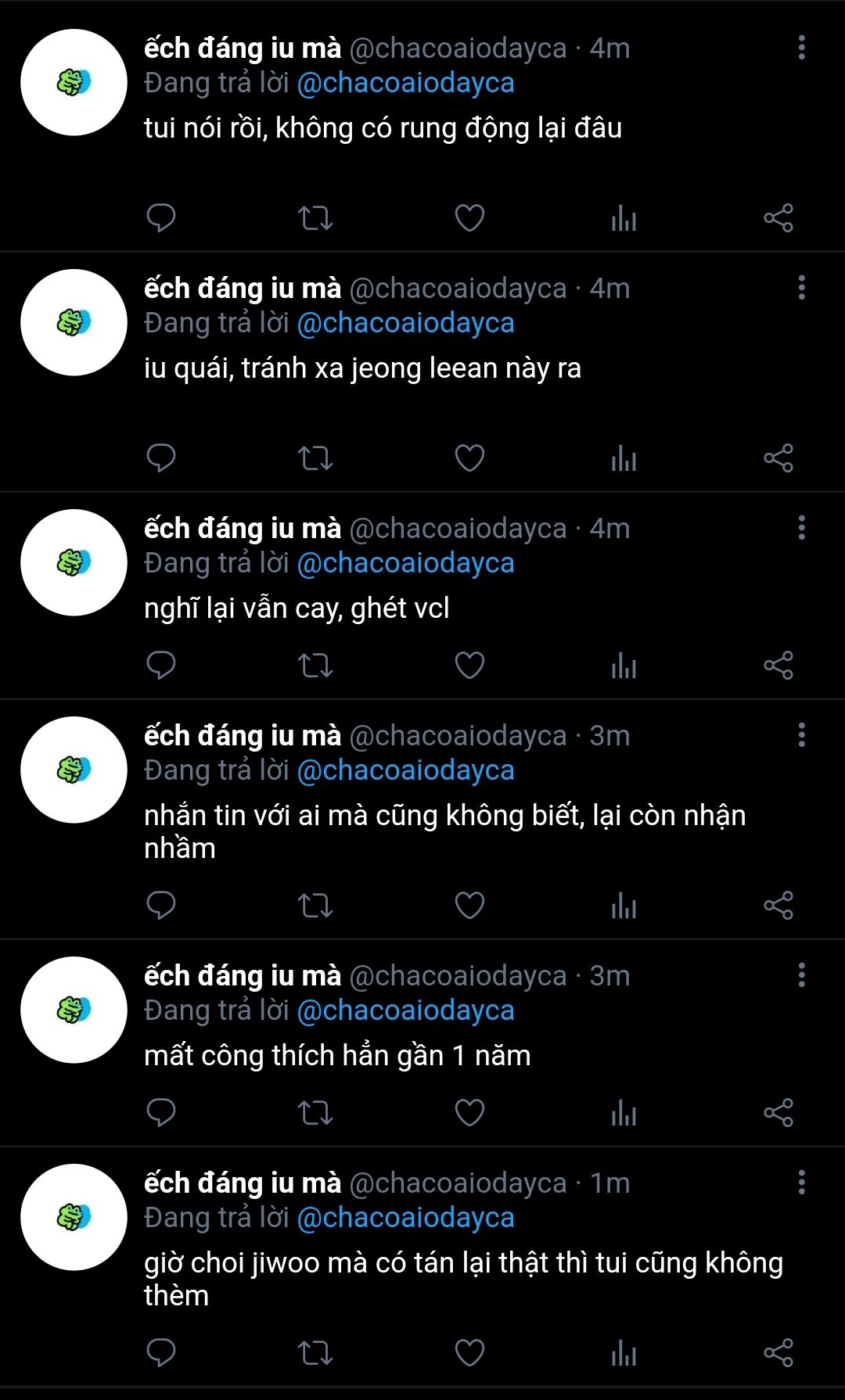845x1400 pixels.
Task: Reply to 'mất công thích hẳn gần 1 năm'
Action: pos(161,1112)
